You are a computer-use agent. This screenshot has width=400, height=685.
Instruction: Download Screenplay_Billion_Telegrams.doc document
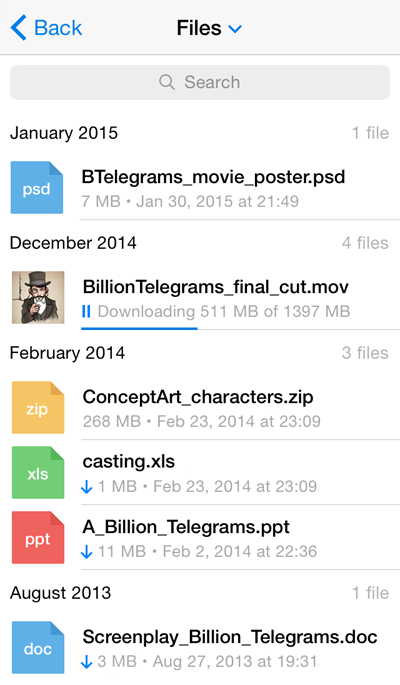pyautogui.click(x=86, y=662)
